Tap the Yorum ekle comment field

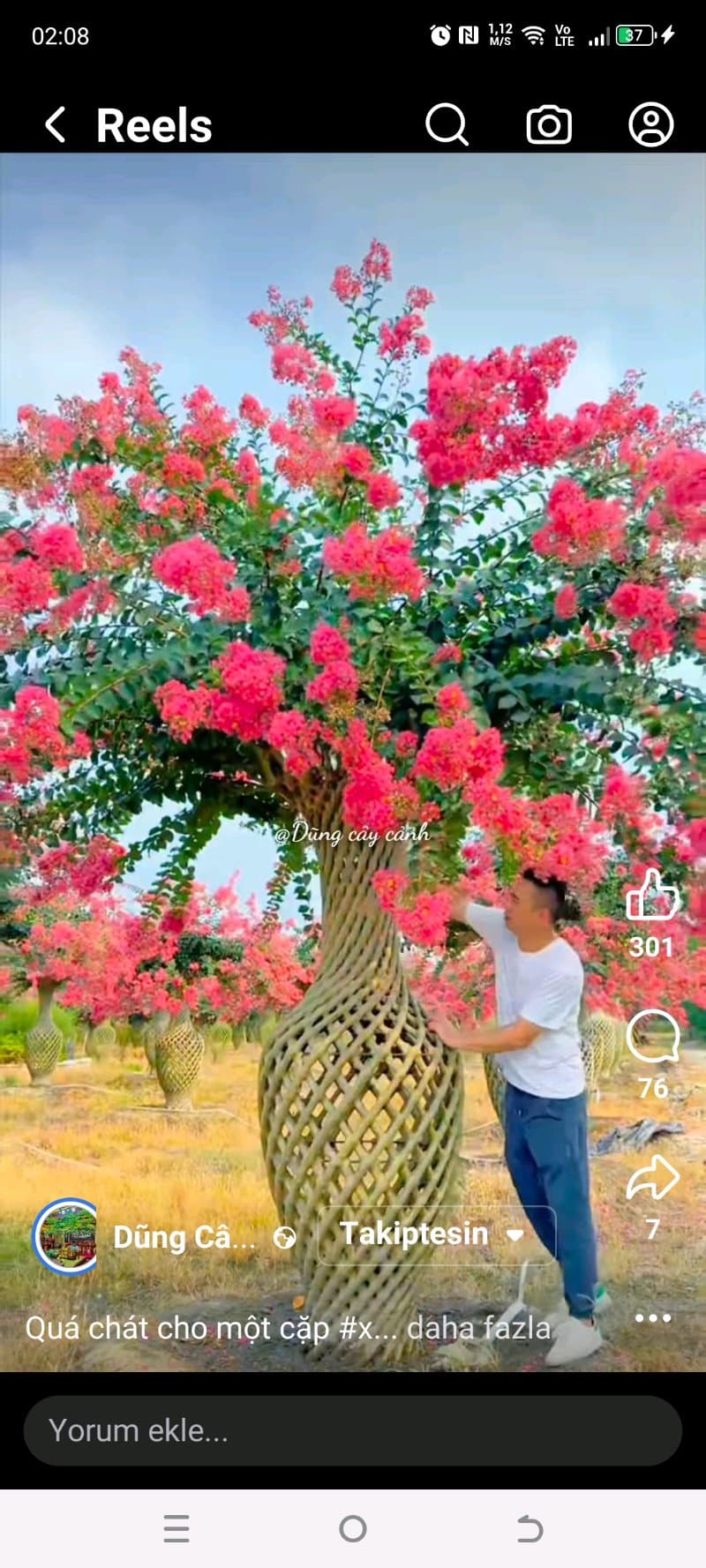(x=353, y=1430)
